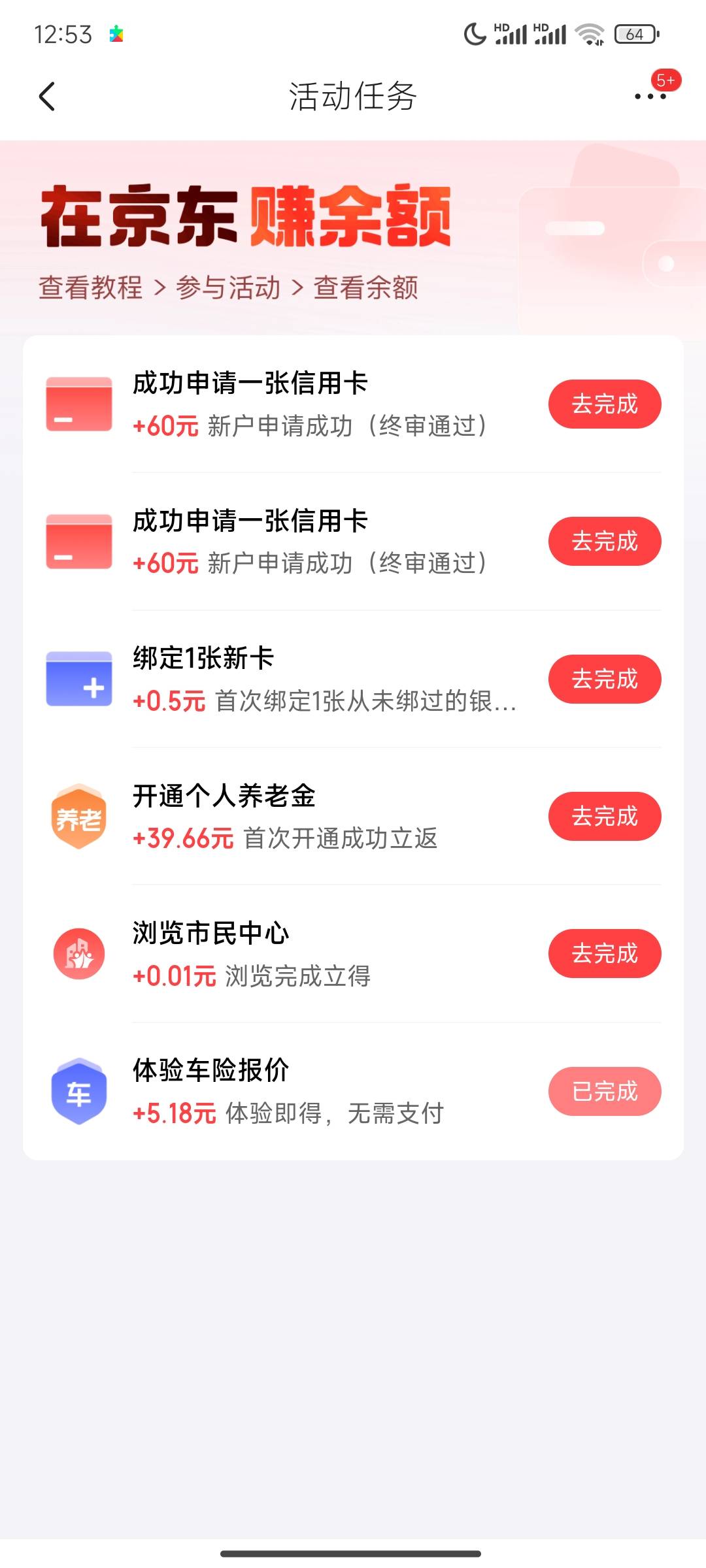
Task: Tap 去完成 for 浏览市民中心
Action: tap(605, 953)
